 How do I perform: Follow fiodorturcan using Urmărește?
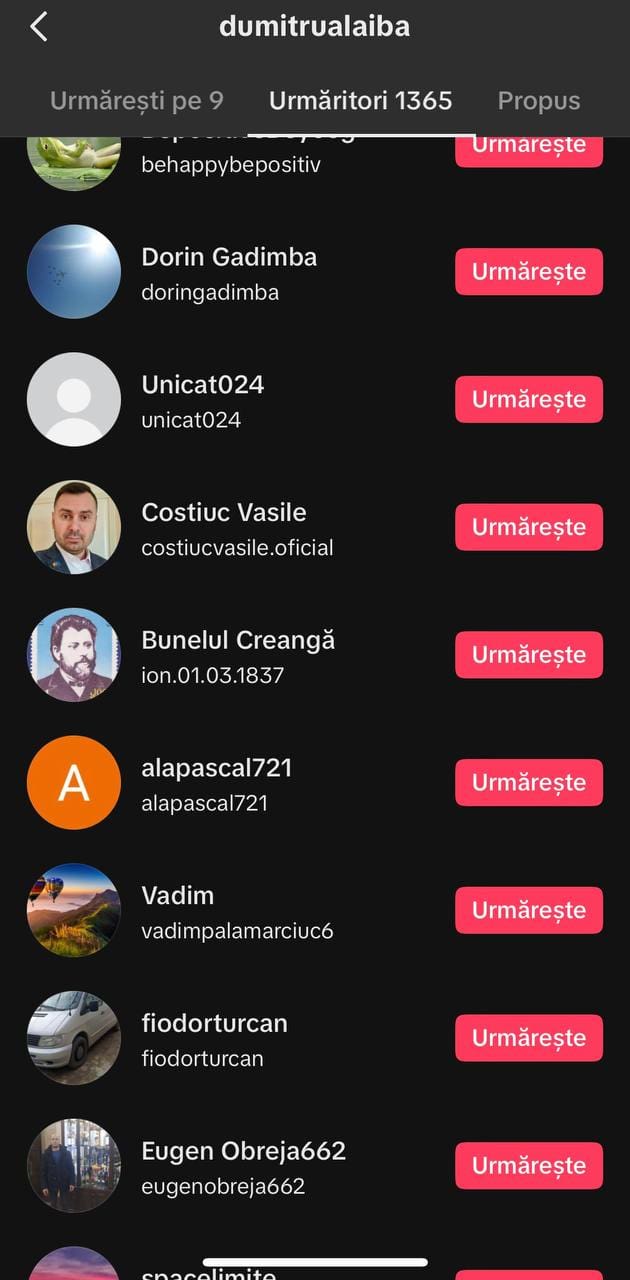point(528,1038)
